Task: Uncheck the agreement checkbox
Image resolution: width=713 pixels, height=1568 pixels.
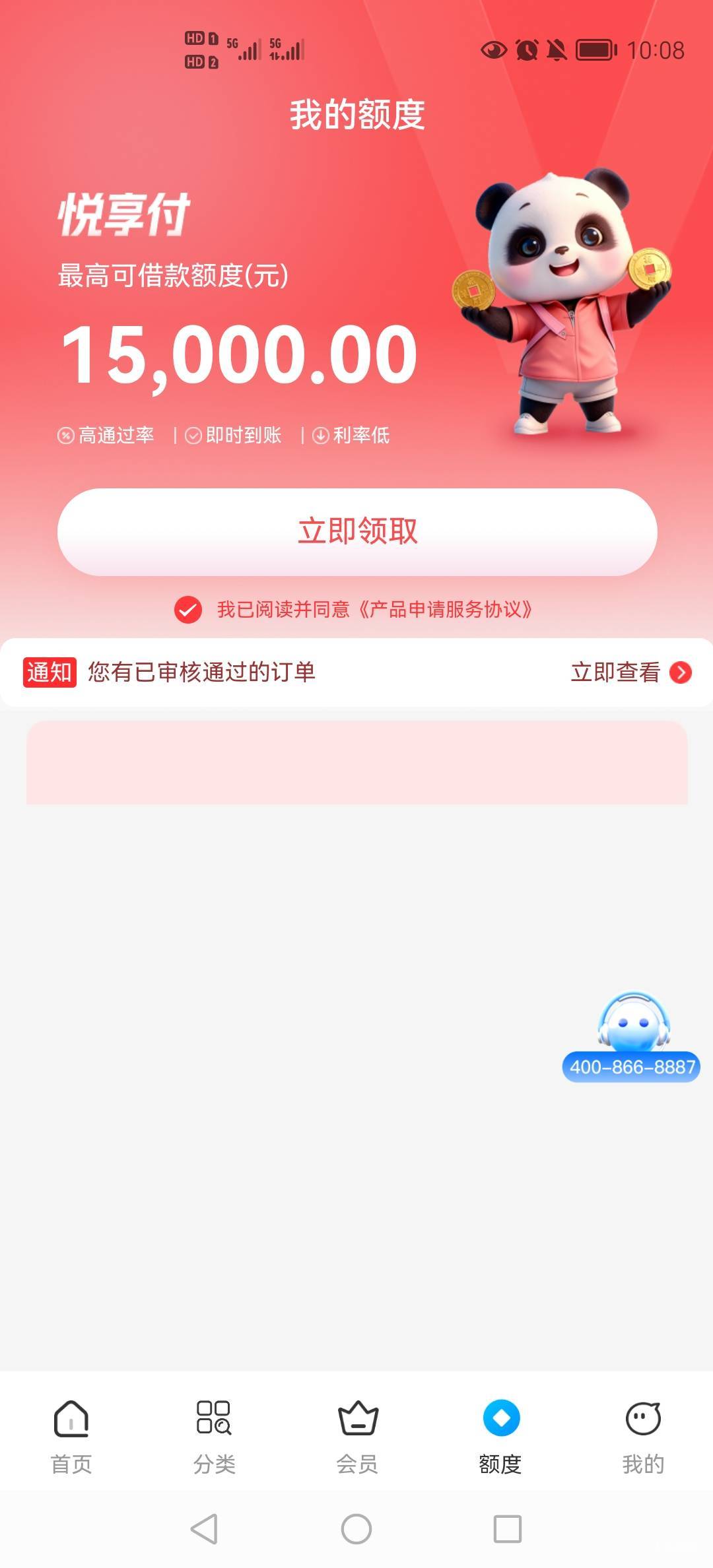Action: tap(188, 609)
